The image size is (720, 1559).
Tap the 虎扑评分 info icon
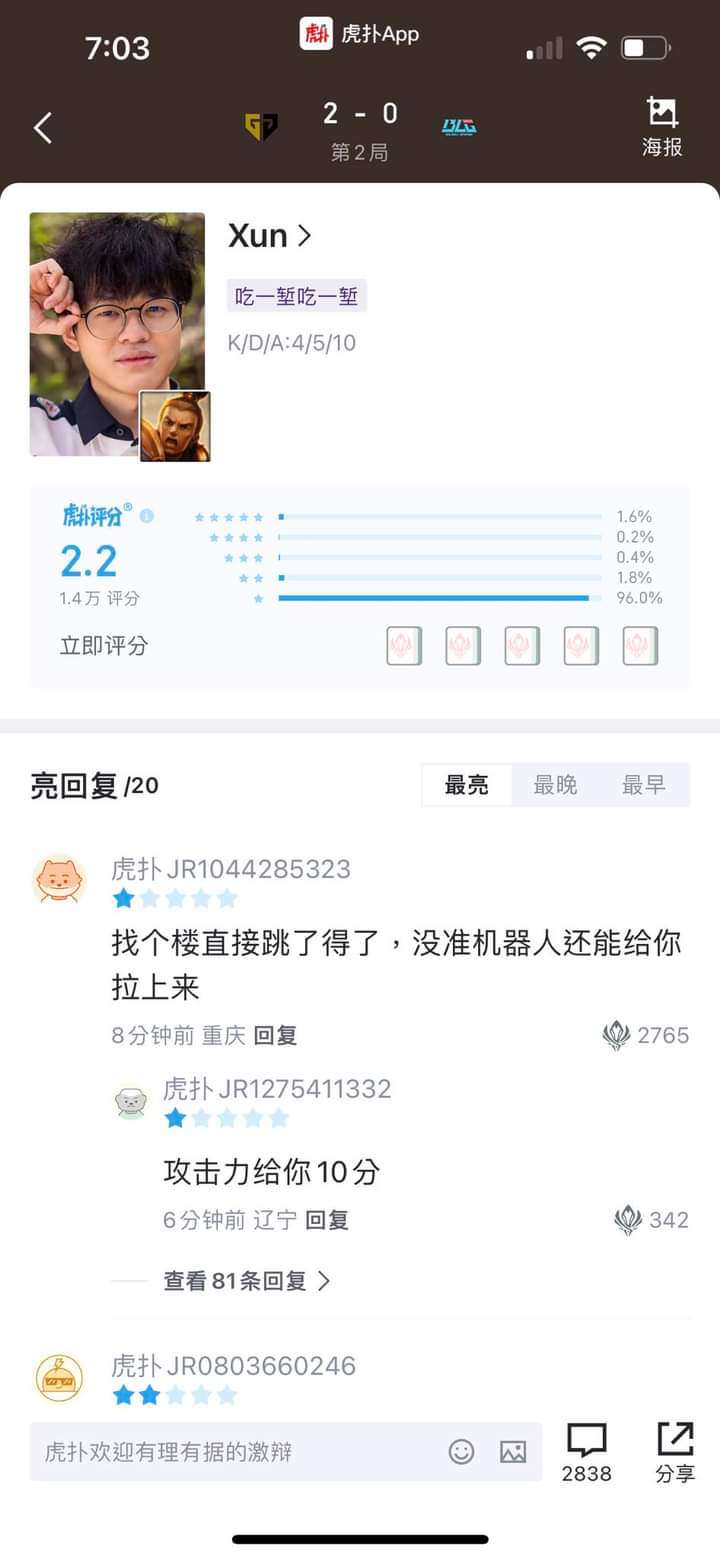coord(147,516)
